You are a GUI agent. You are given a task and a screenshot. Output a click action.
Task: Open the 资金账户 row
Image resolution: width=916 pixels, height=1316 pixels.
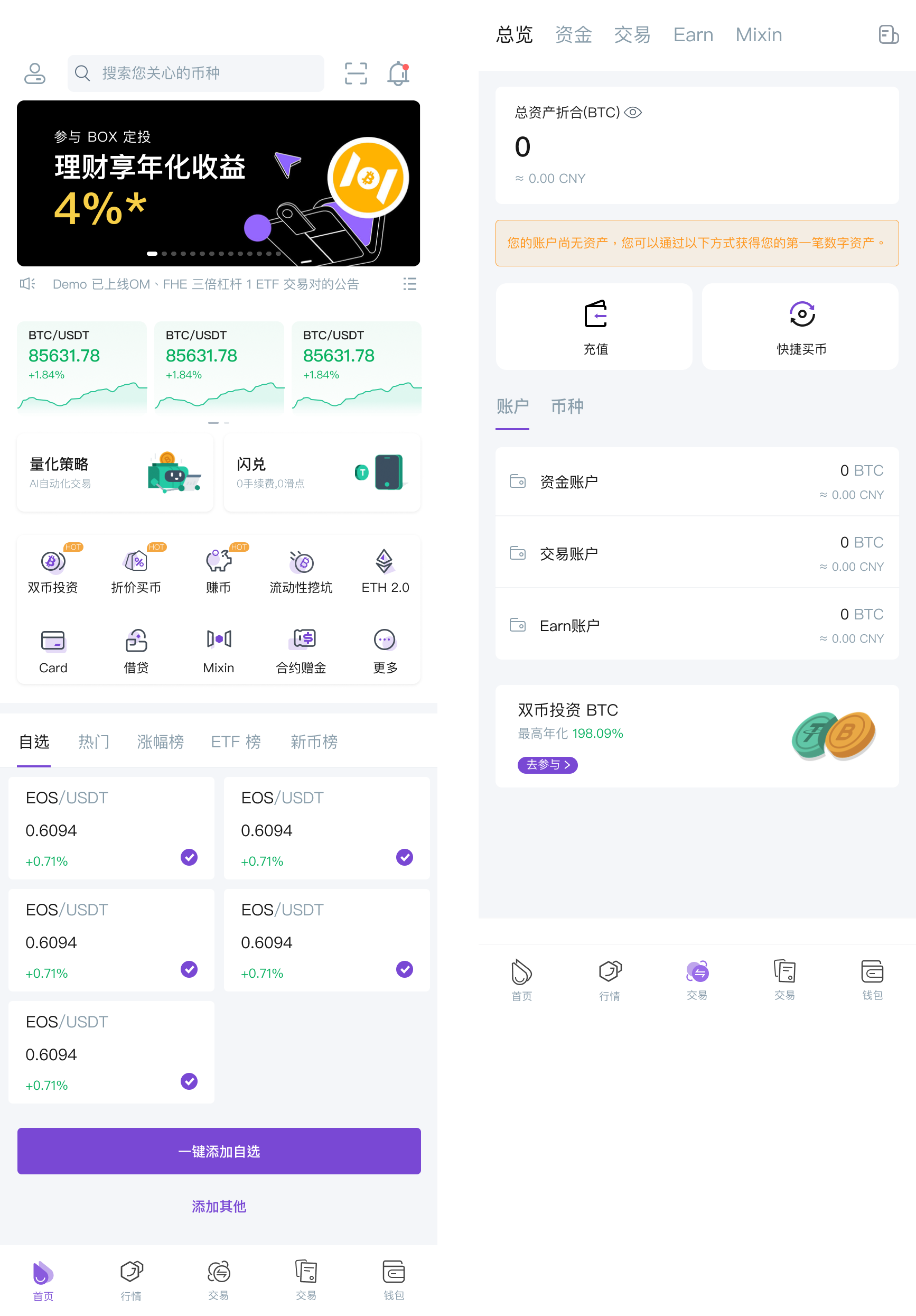[697, 481]
